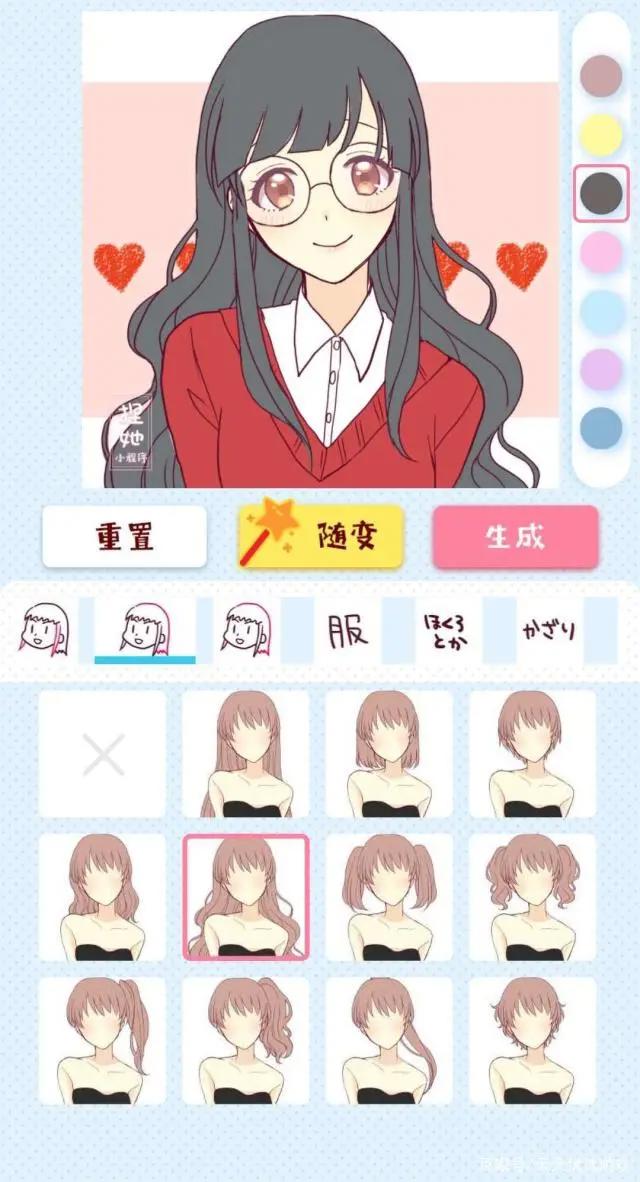Switch to the かざり accessories tab
The image size is (640, 1182).
pyautogui.click(x=548, y=630)
